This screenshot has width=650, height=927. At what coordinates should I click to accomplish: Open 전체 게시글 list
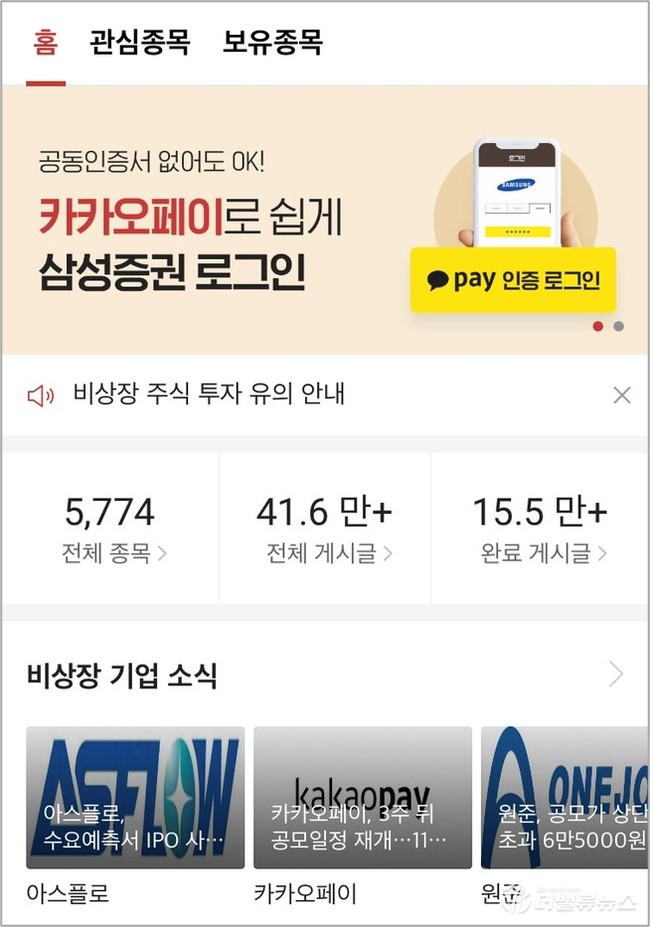tap(324, 530)
